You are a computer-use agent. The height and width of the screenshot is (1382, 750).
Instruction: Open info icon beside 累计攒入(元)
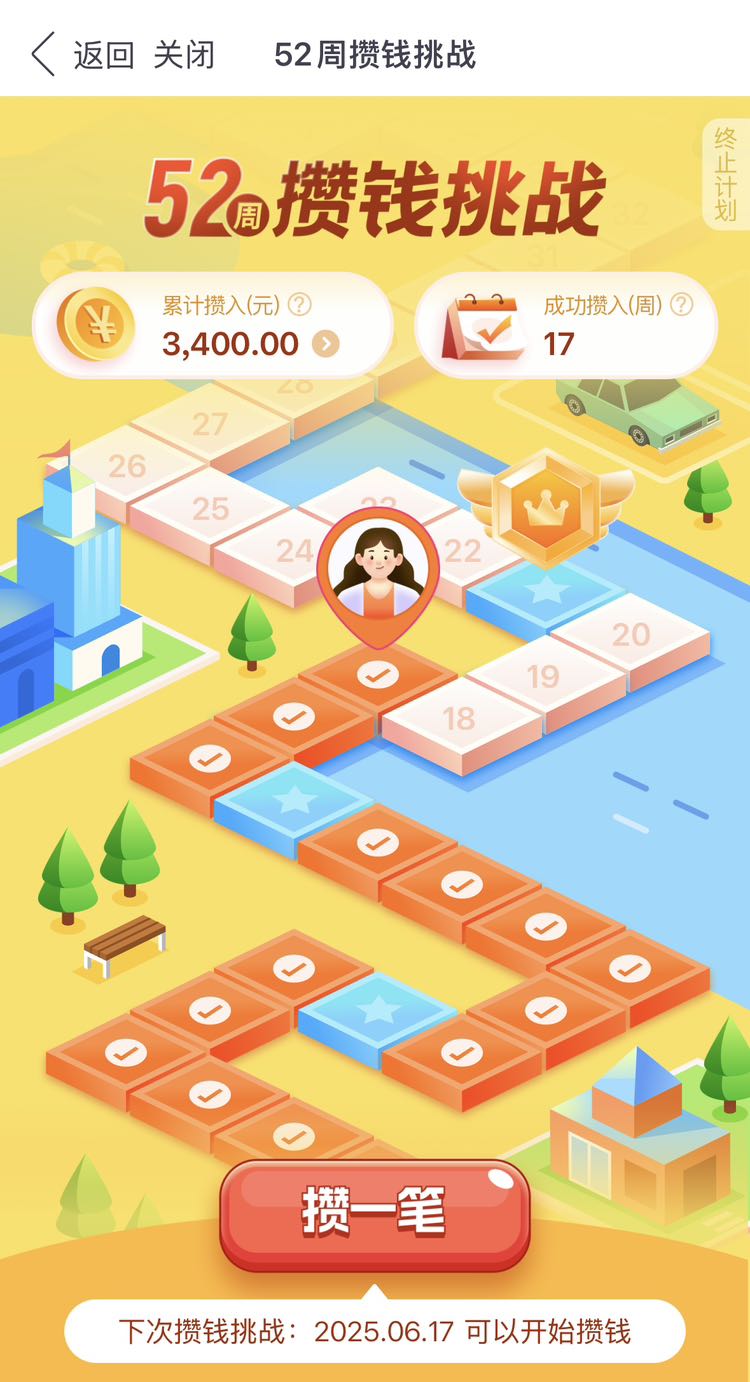(300, 304)
